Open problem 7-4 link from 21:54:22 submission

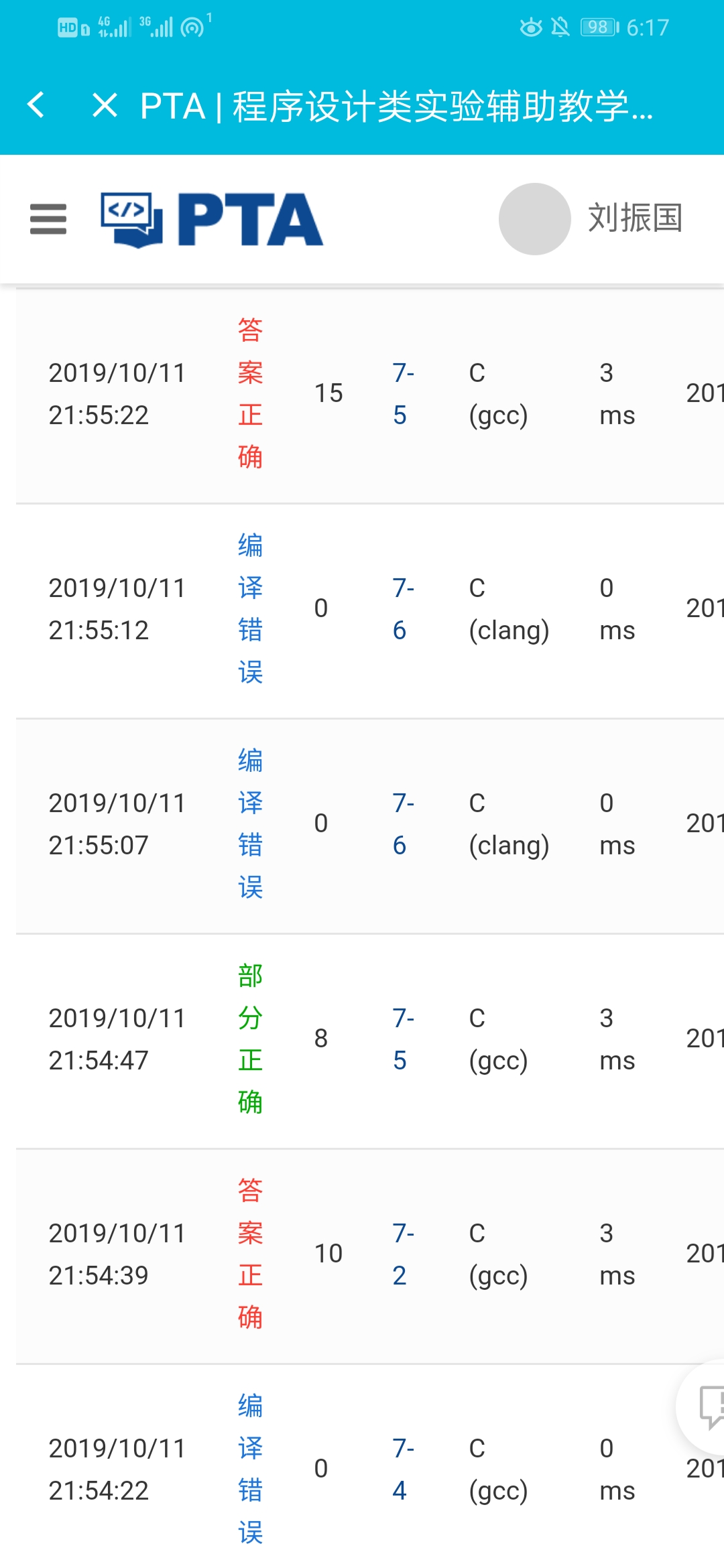(402, 1469)
